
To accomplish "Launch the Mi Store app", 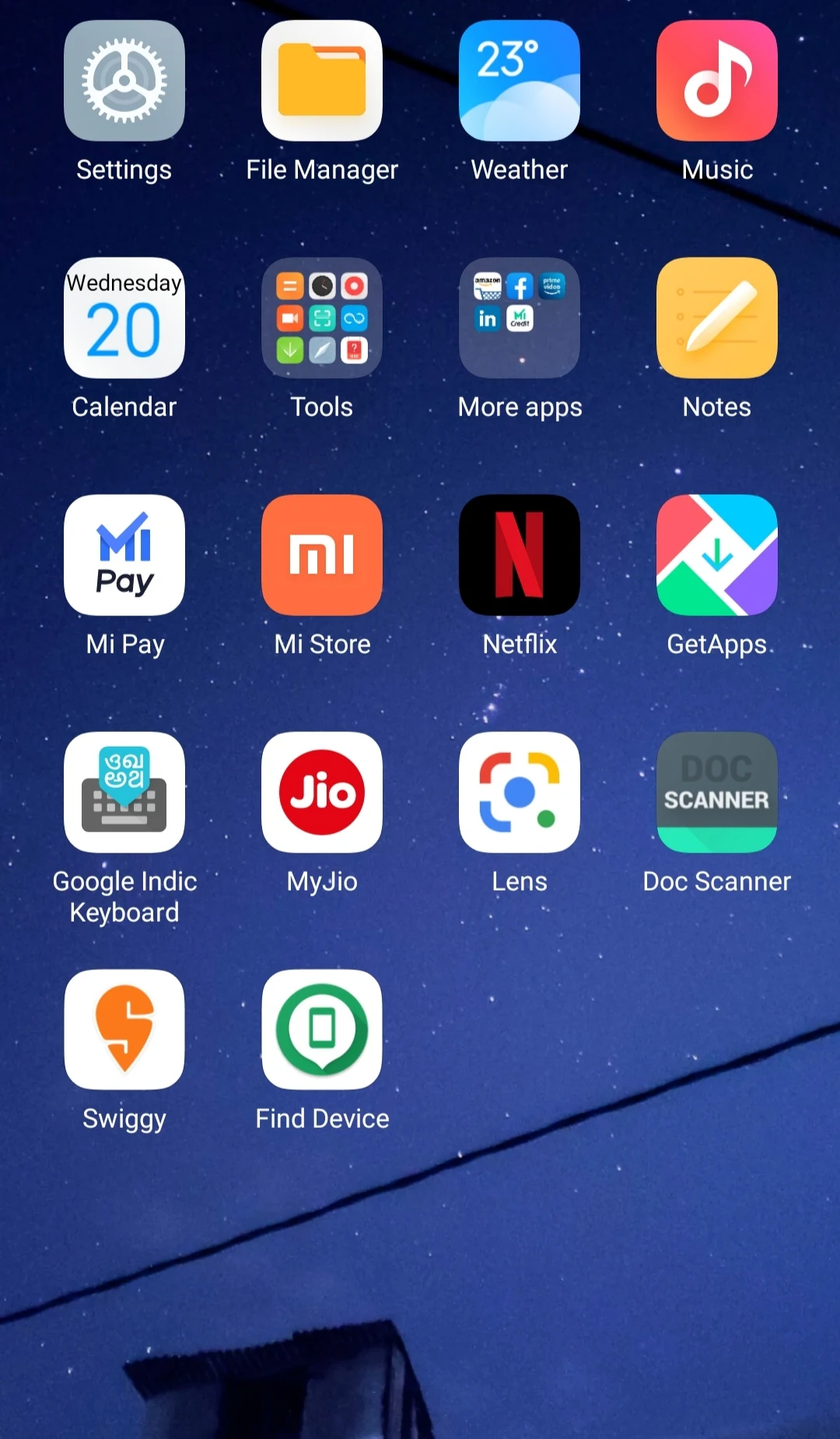I will 322,555.
